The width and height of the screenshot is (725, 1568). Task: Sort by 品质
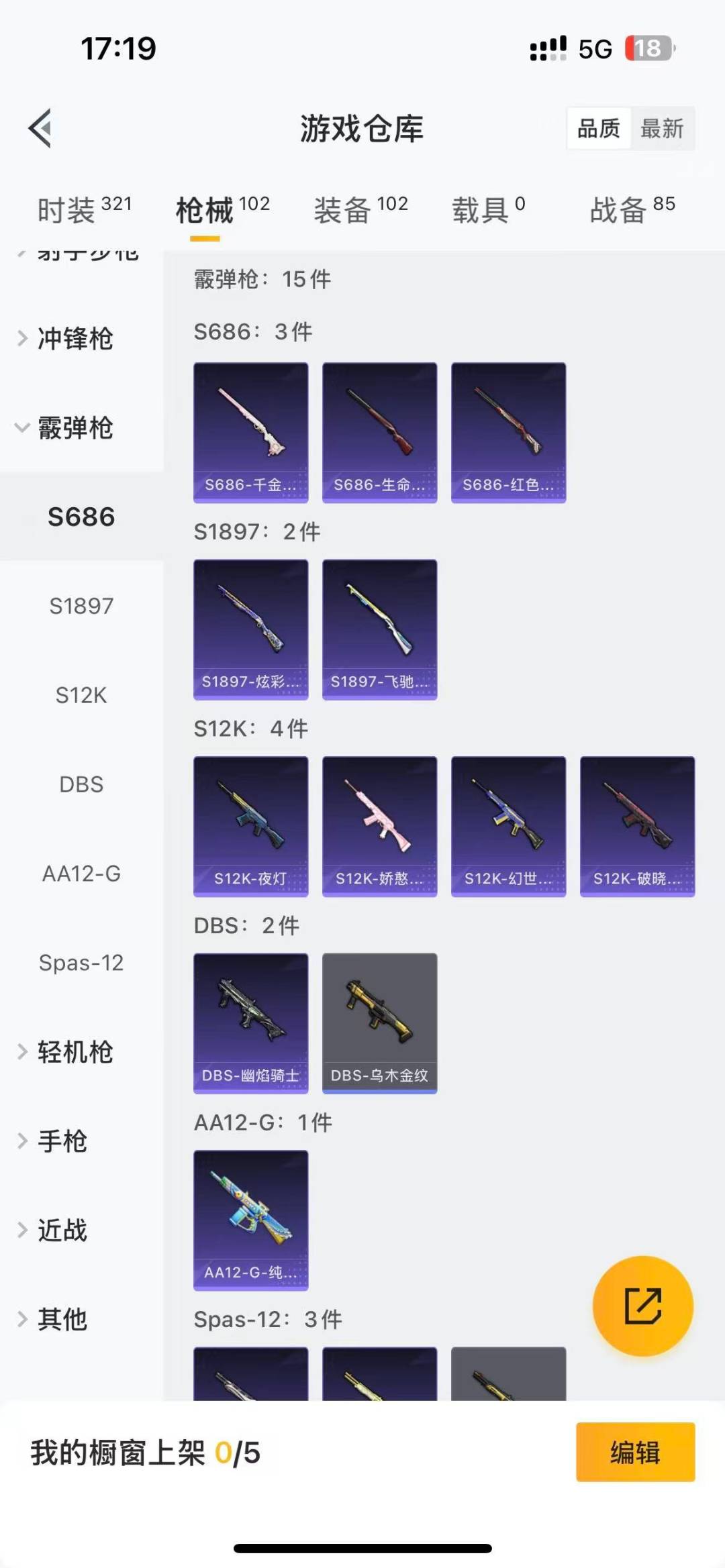[599, 128]
